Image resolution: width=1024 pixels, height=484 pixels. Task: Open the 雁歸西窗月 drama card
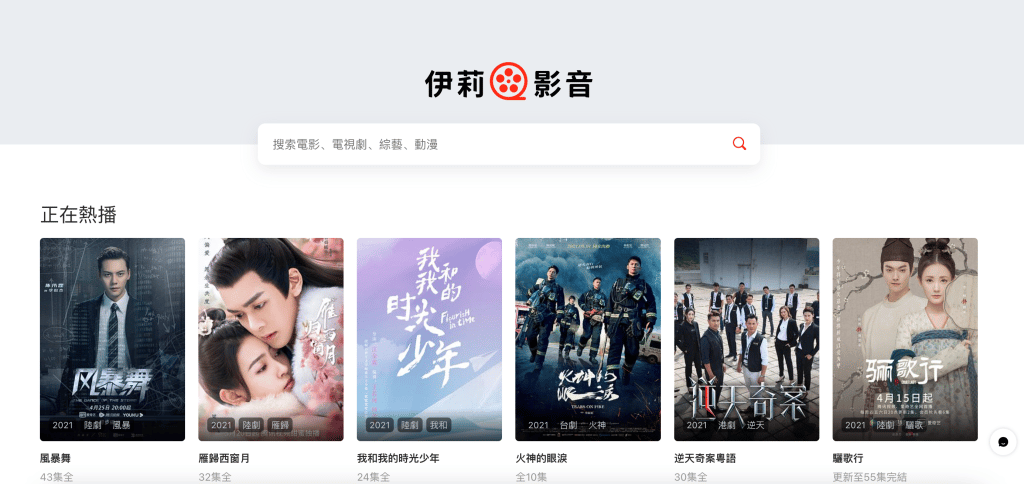[x=271, y=339]
